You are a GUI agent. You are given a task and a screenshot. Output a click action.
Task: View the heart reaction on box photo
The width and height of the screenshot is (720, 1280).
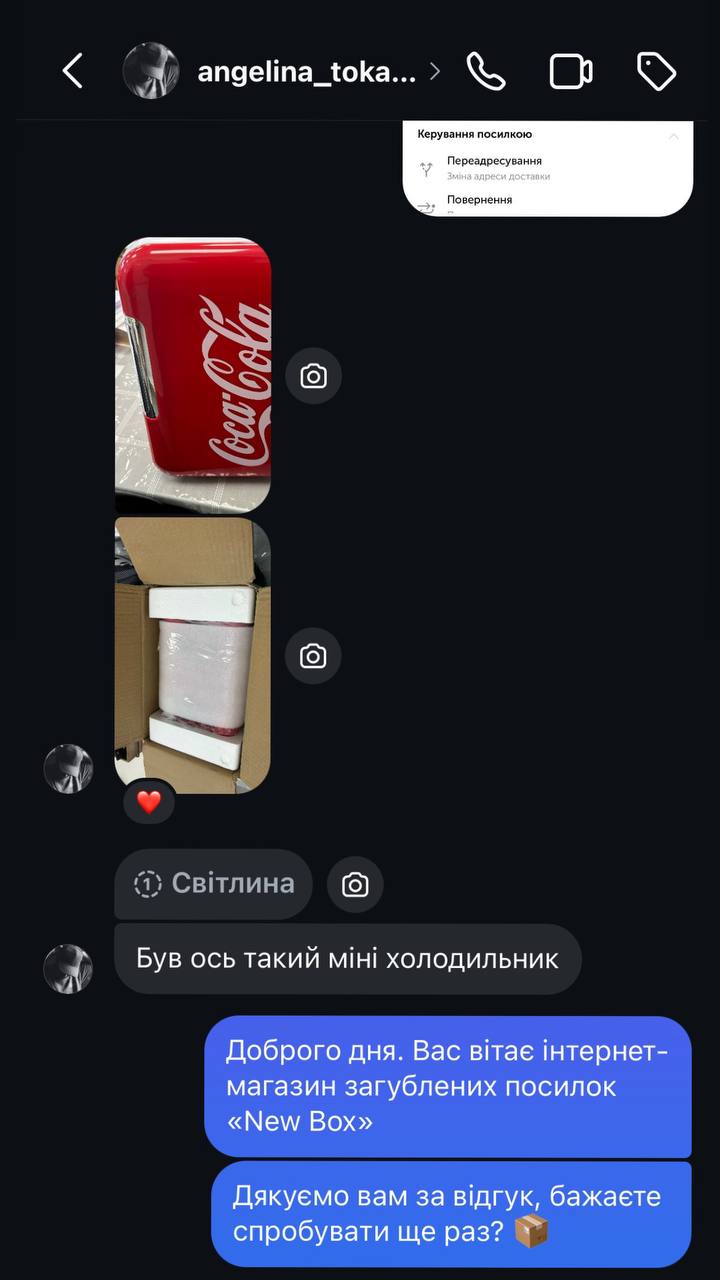click(x=149, y=802)
